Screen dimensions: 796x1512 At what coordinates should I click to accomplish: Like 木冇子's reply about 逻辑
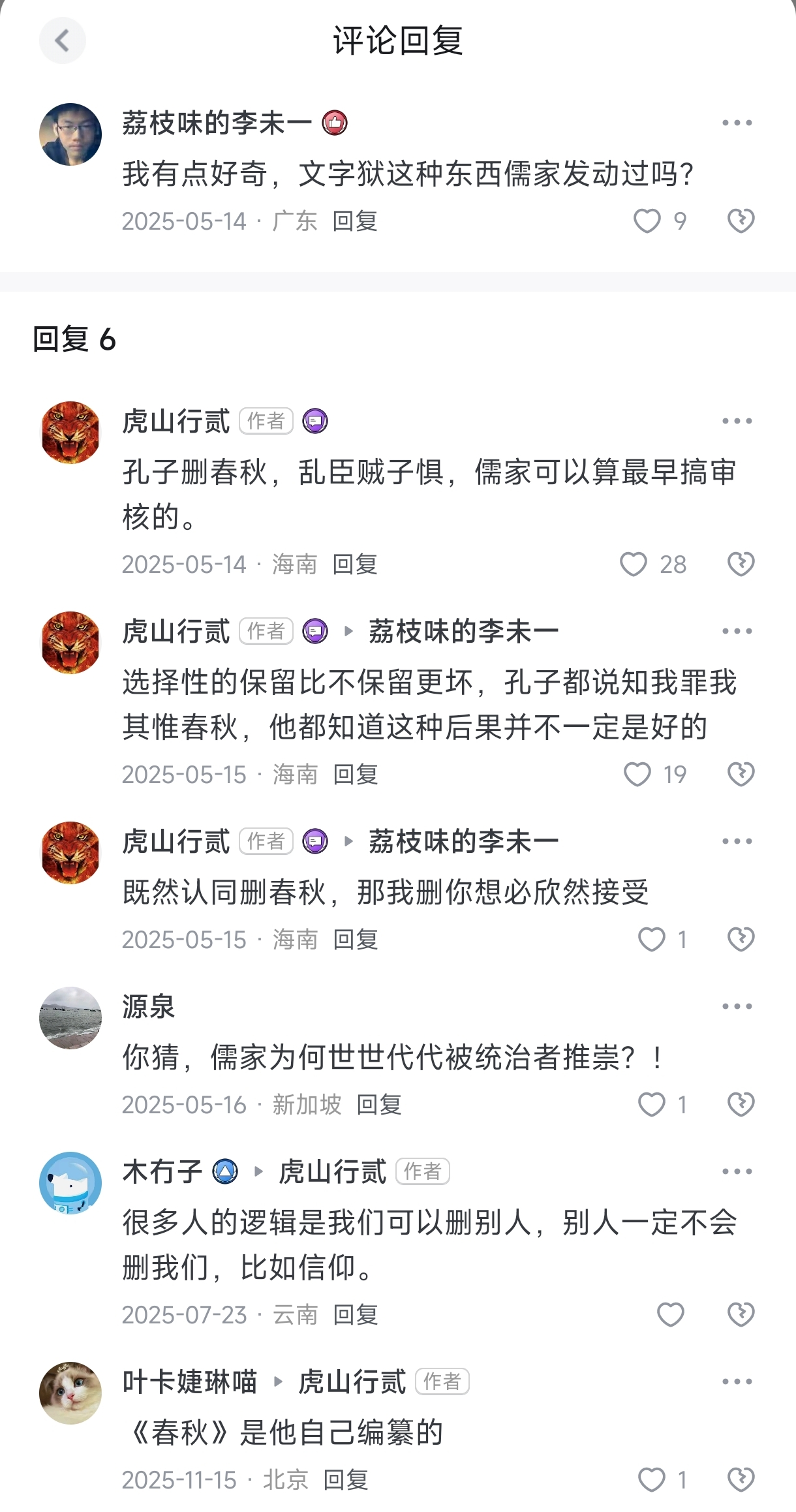click(x=670, y=1315)
